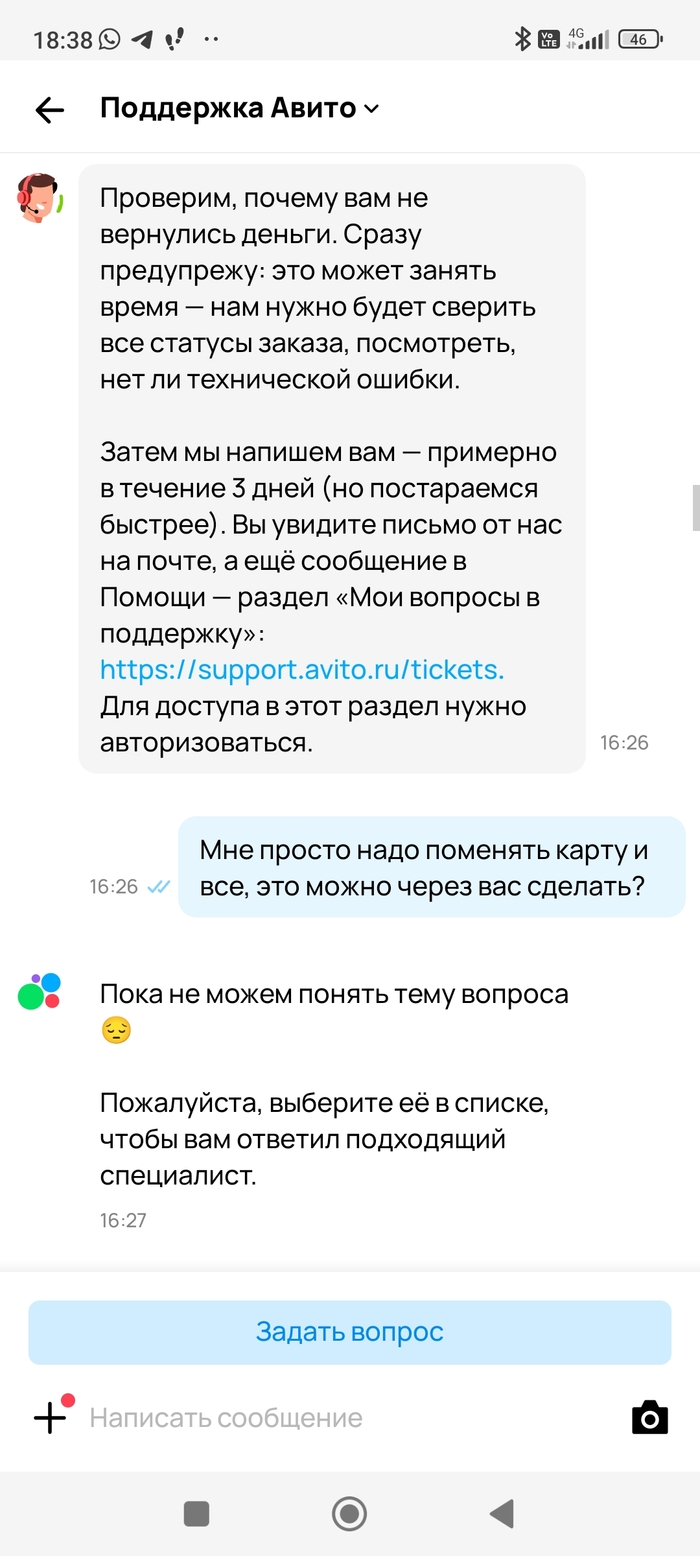Go to the home screen via system bar
This screenshot has height=1556, width=700.
(x=349, y=1513)
